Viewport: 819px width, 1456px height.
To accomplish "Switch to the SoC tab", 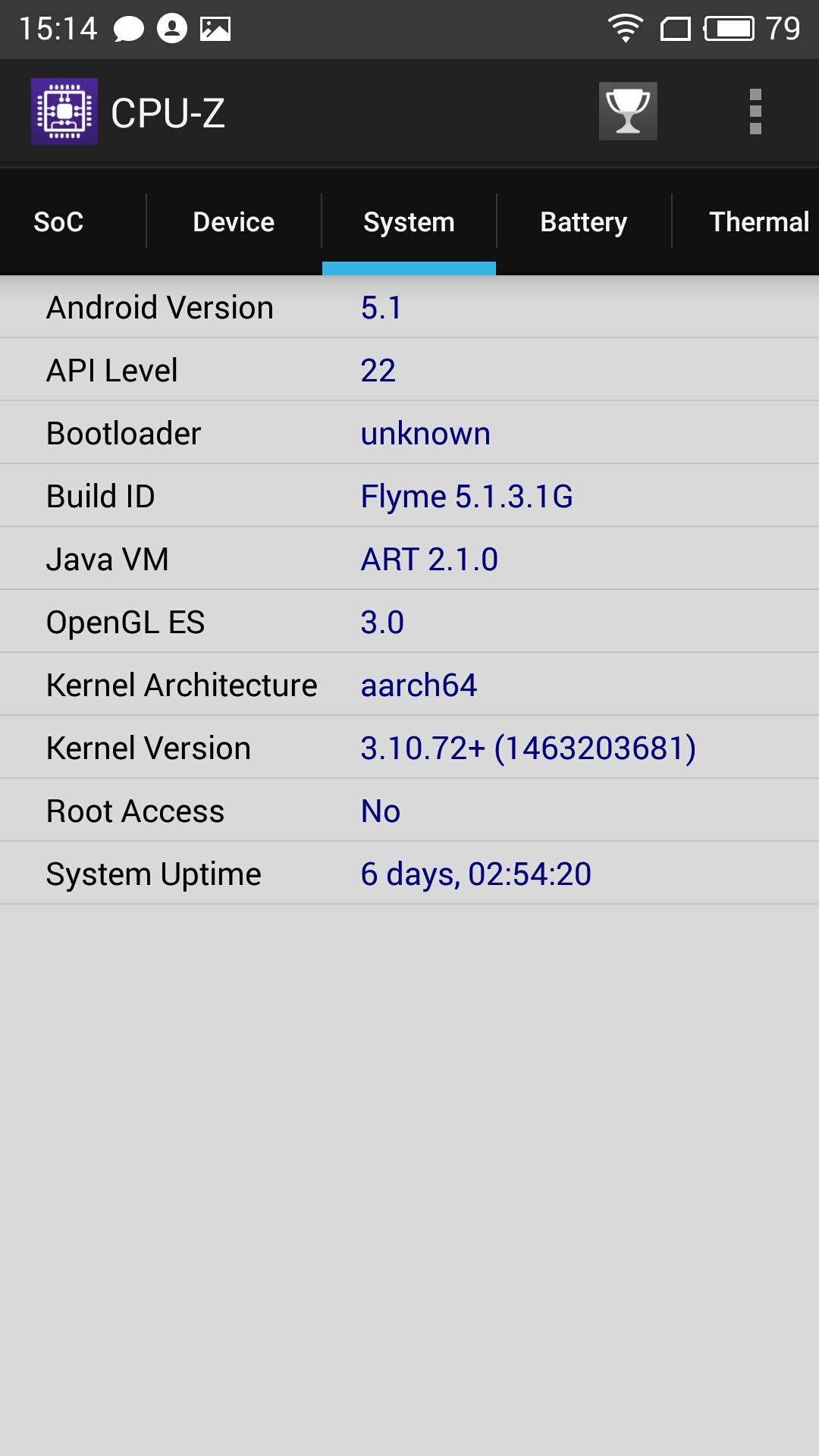I will click(58, 222).
